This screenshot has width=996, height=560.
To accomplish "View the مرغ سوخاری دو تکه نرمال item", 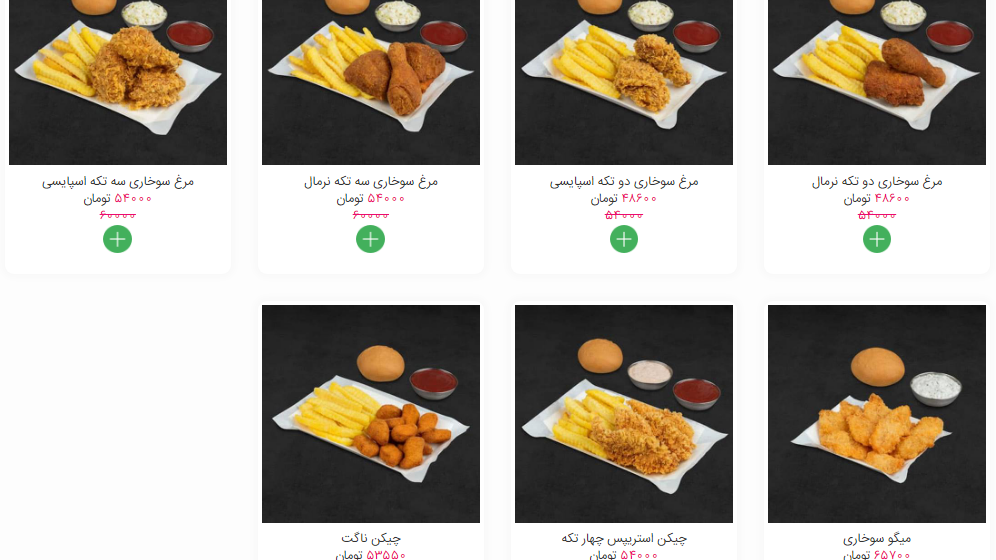I will (x=877, y=80).
